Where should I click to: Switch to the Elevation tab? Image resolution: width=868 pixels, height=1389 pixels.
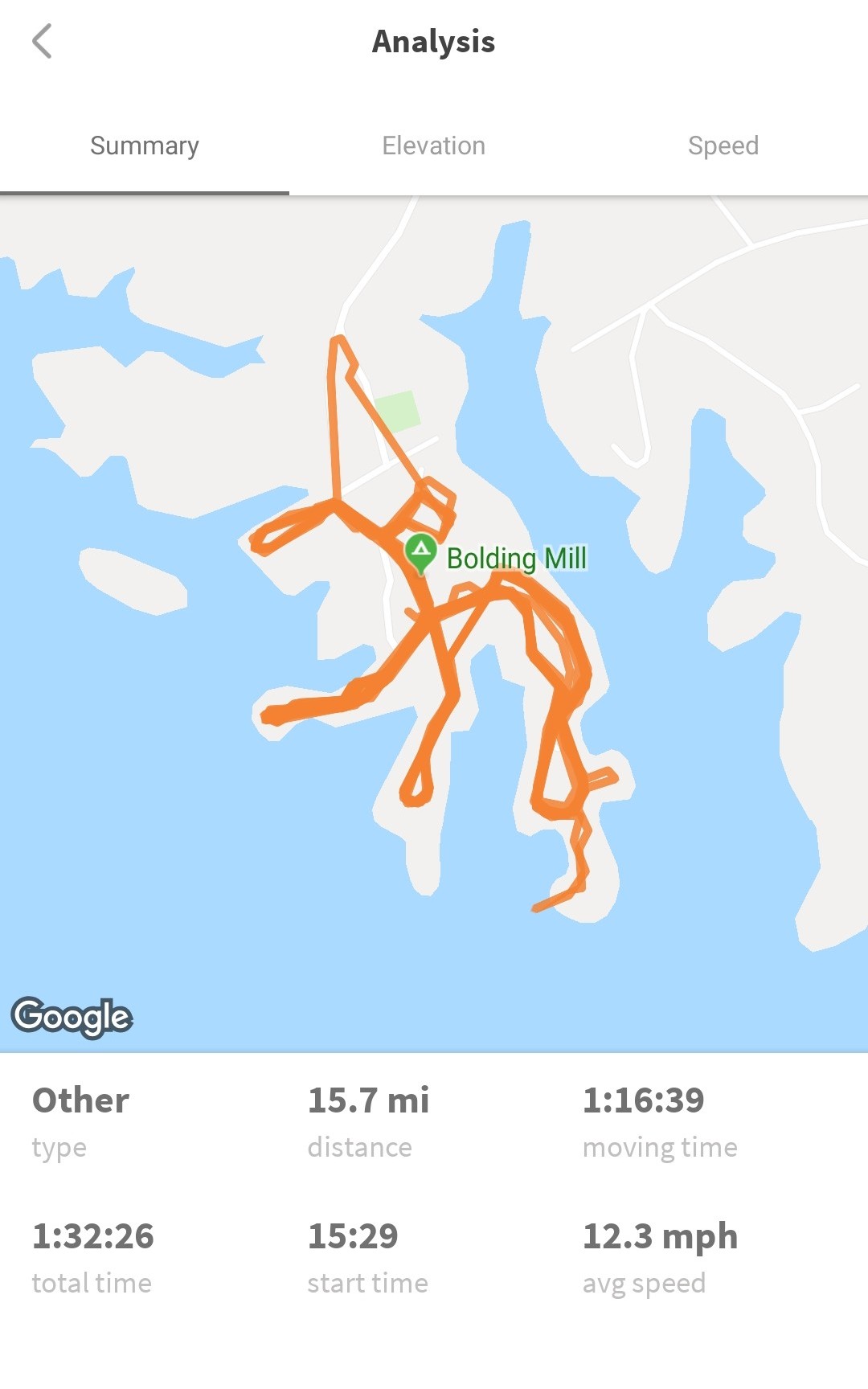point(433,145)
